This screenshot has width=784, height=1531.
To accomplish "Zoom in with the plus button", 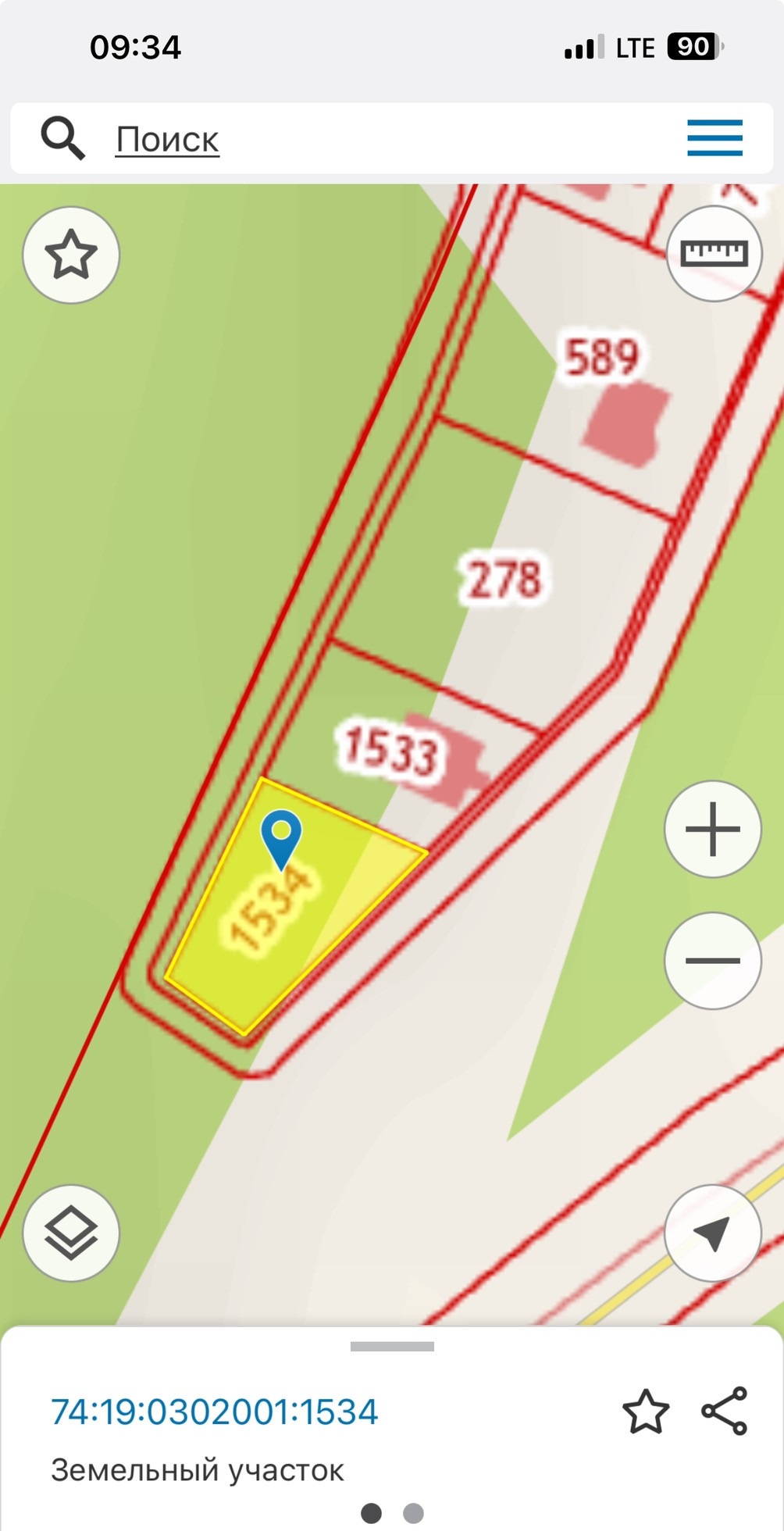I will [x=712, y=829].
